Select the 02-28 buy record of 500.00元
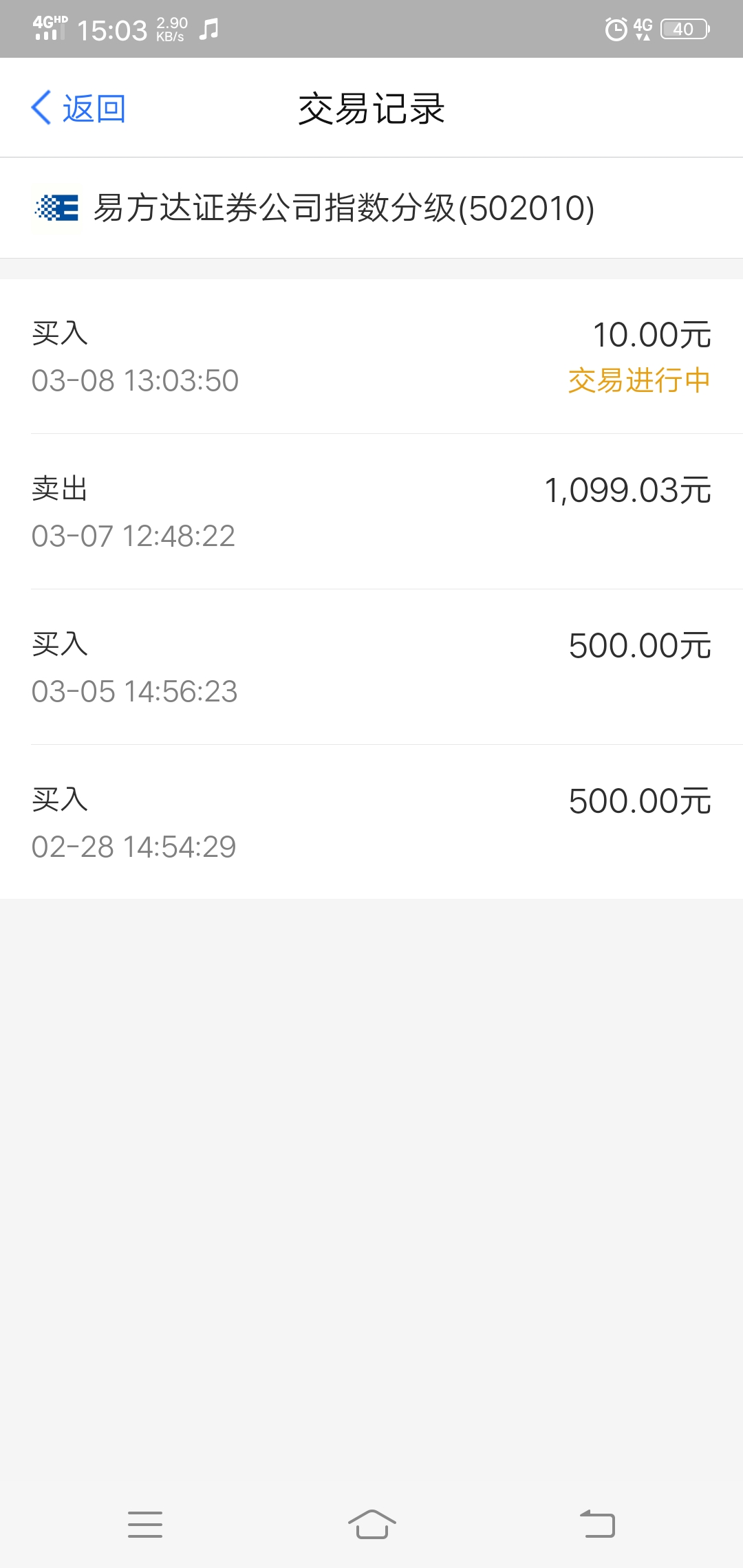 tap(371, 822)
